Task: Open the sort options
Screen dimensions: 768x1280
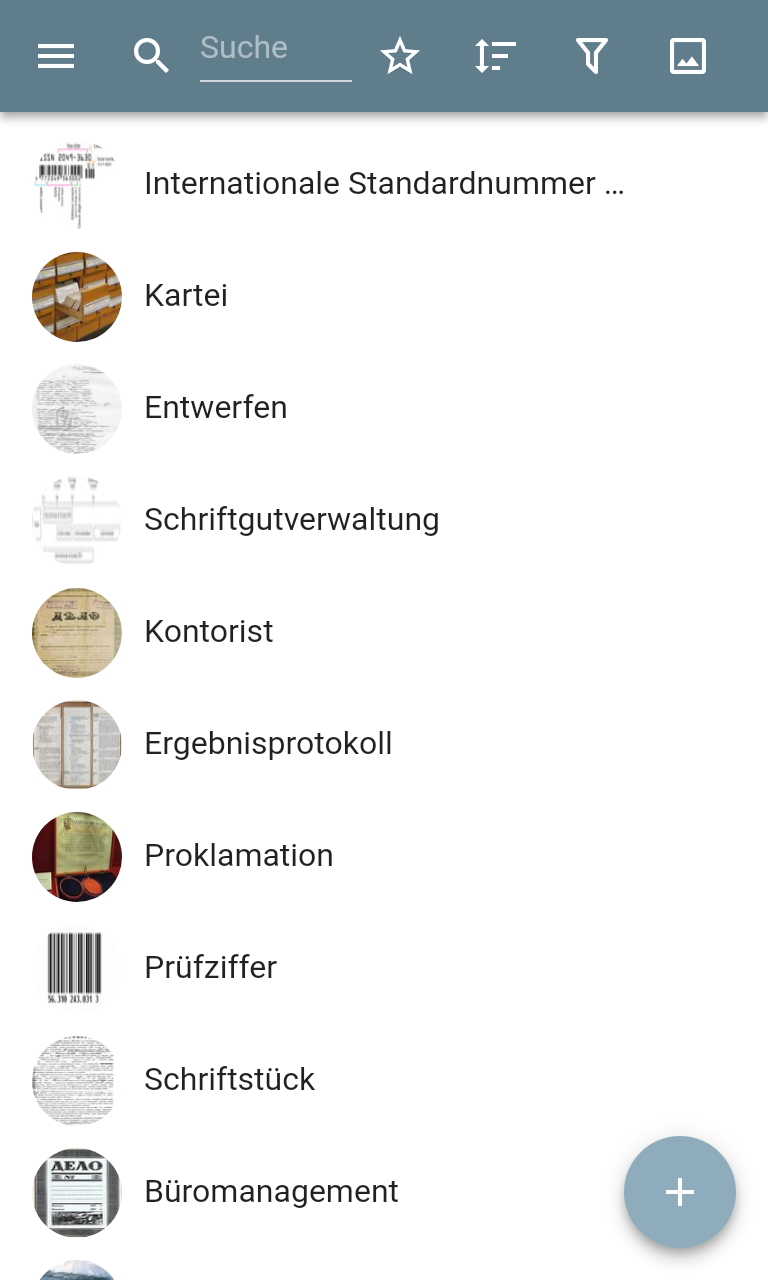Action: coord(495,56)
